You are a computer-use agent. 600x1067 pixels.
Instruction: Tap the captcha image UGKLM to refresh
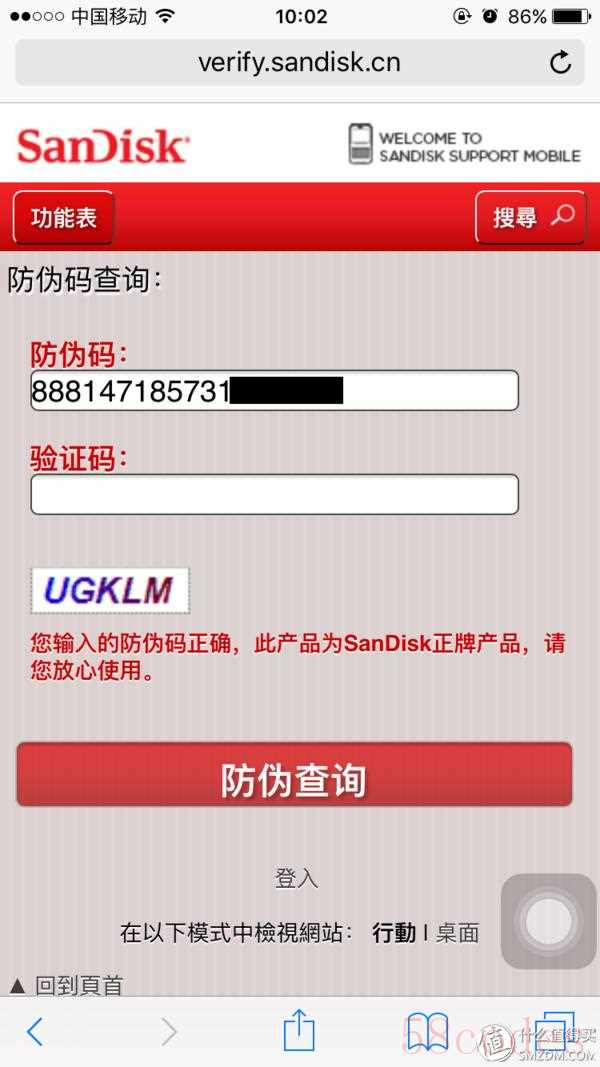(x=109, y=590)
